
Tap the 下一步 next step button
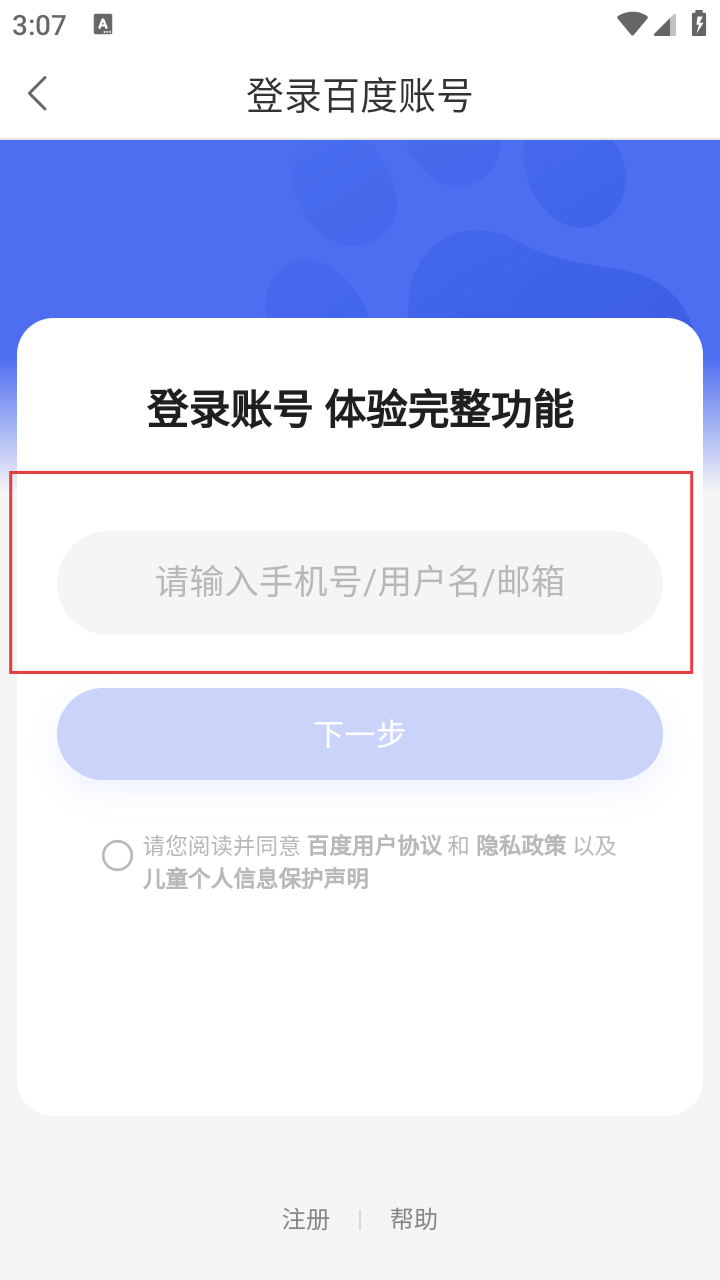pyautogui.click(x=360, y=734)
